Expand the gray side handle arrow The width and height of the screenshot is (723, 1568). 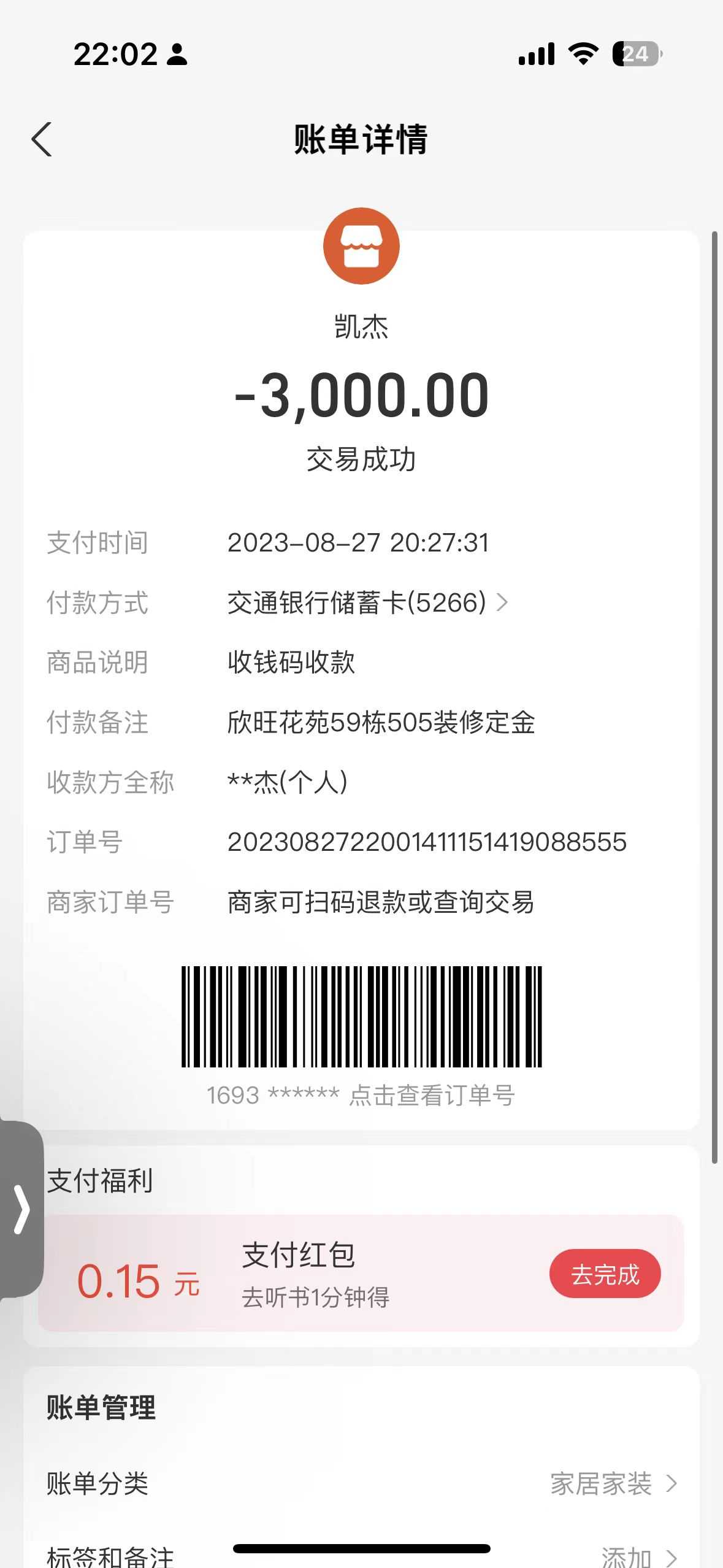coord(21,1209)
